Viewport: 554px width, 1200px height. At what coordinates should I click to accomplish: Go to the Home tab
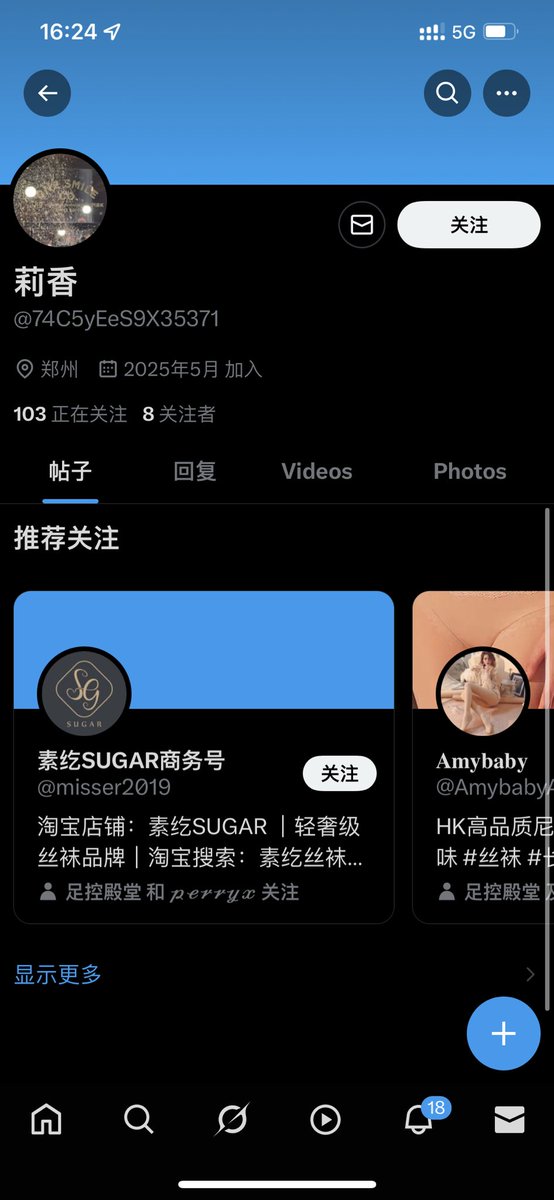click(46, 1120)
